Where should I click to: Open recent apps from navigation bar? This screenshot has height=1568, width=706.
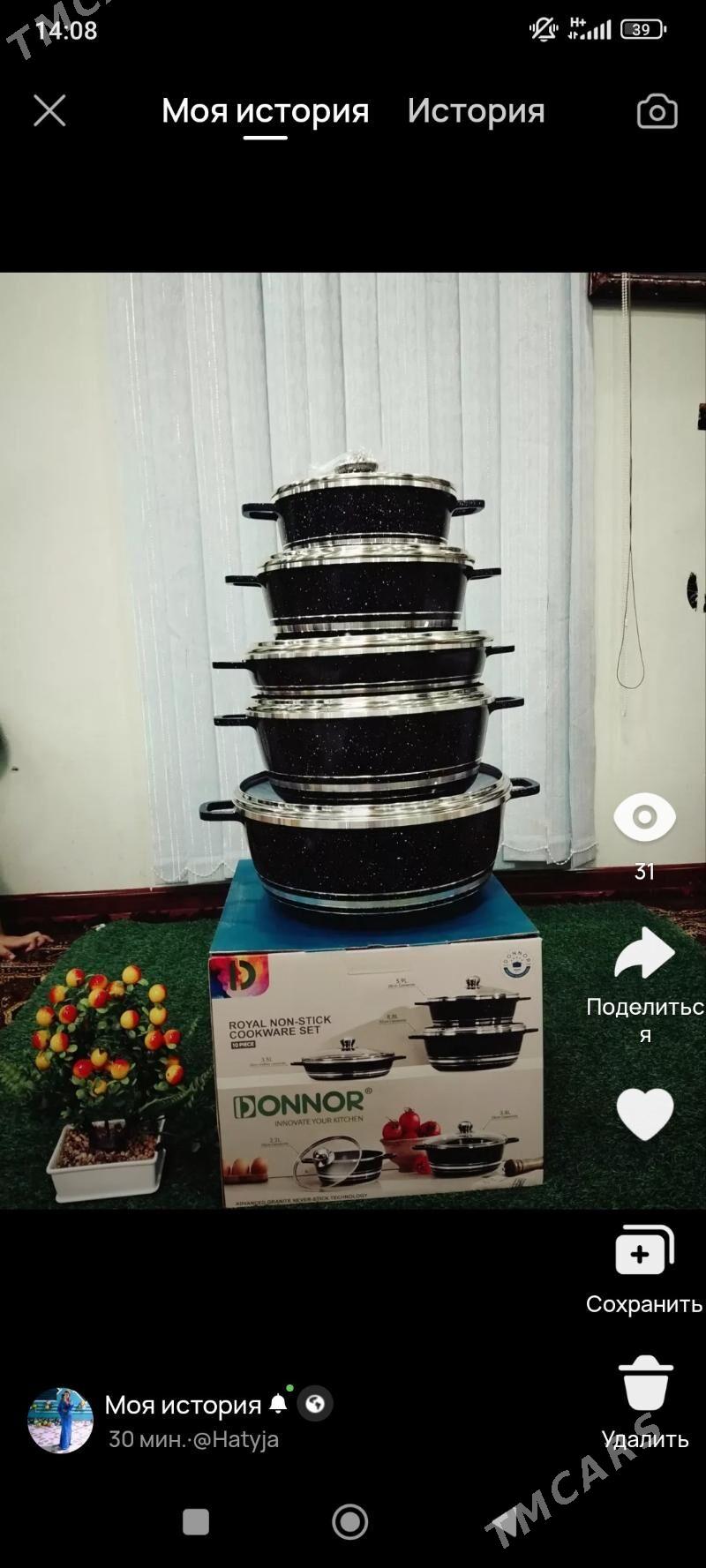[x=196, y=1522]
